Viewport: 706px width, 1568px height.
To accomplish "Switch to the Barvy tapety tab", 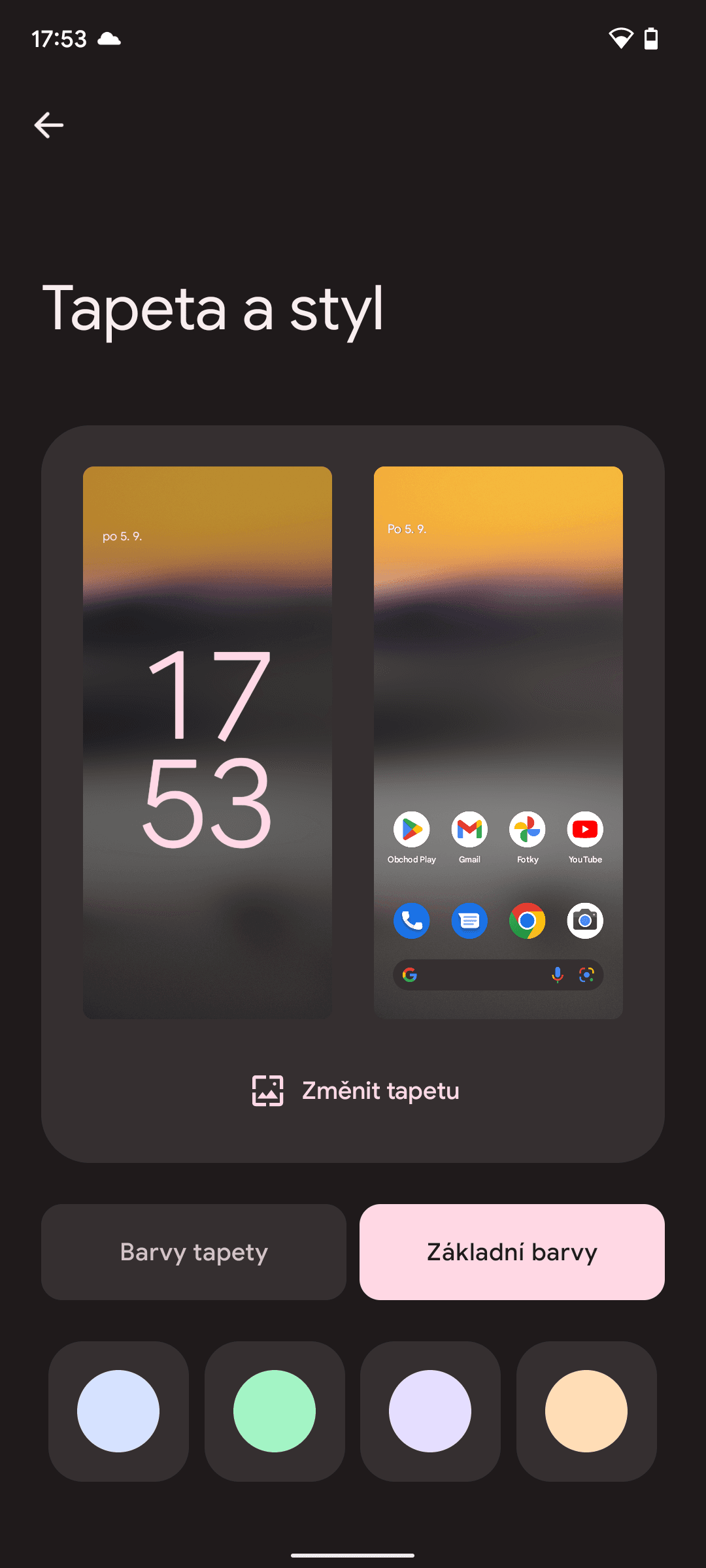I will click(x=193, y=1252).
